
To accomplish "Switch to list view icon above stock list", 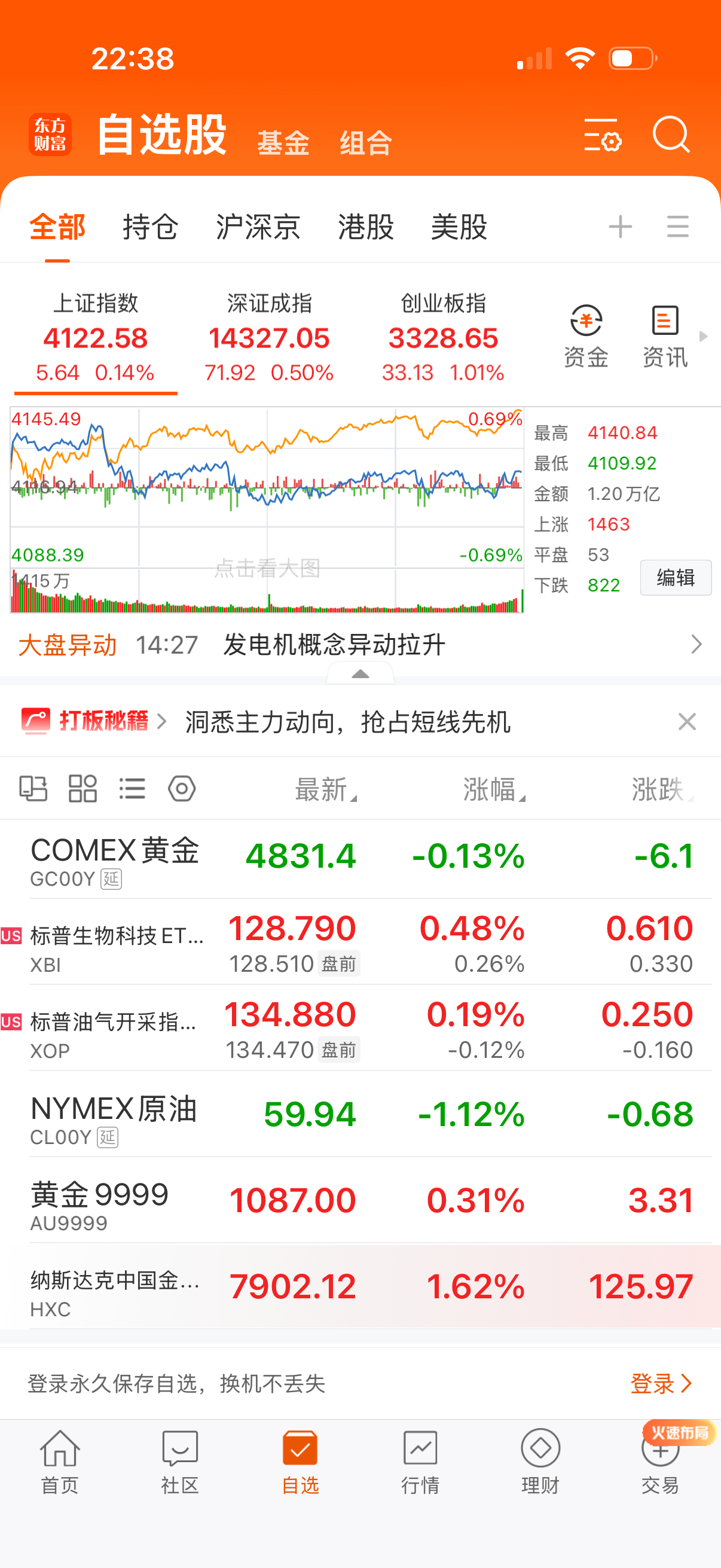I will pos(133,788).
